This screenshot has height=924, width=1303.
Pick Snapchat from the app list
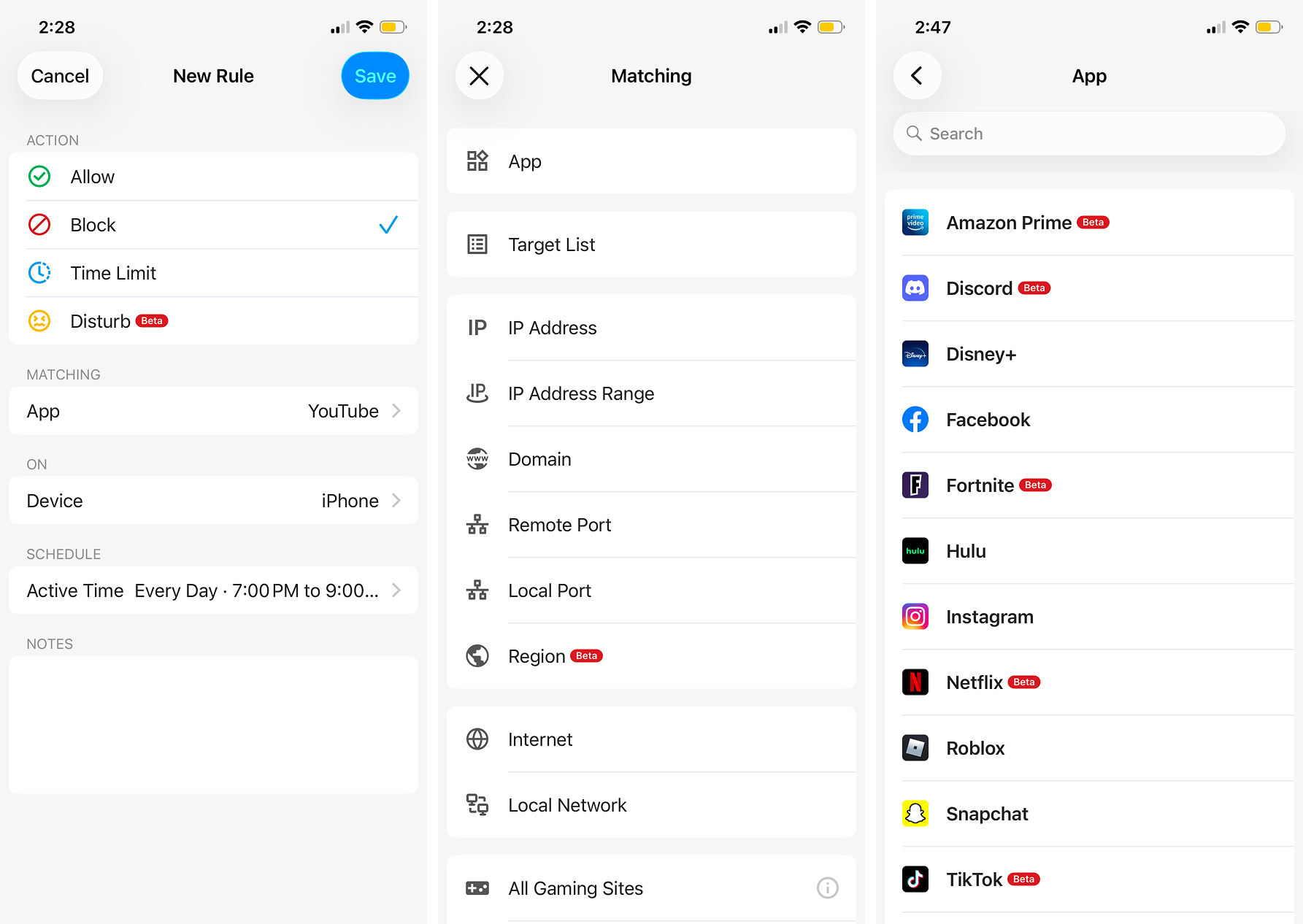(x=1088, y=814)
